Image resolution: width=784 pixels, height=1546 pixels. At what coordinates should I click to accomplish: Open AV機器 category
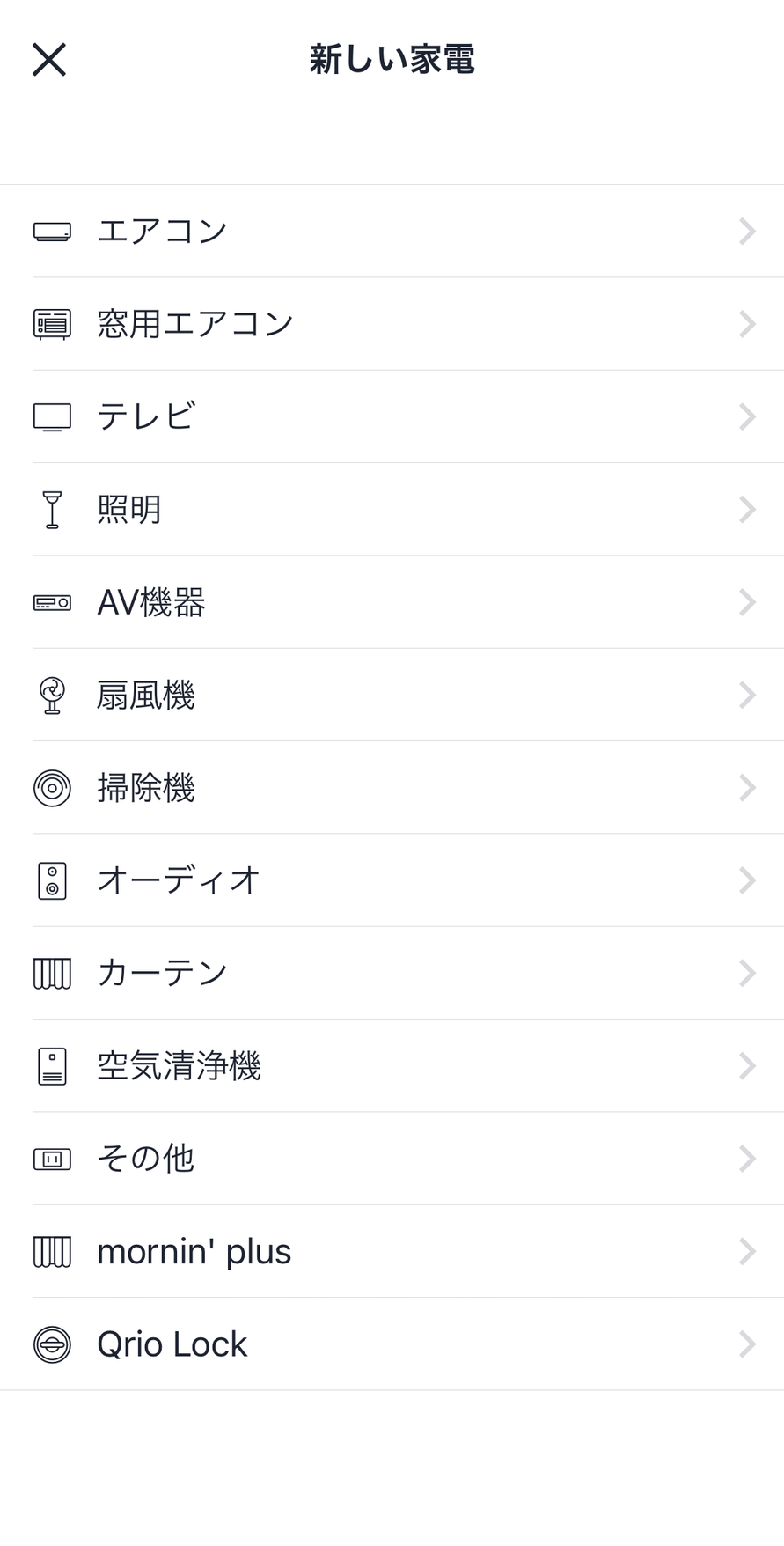coord(392,602)
